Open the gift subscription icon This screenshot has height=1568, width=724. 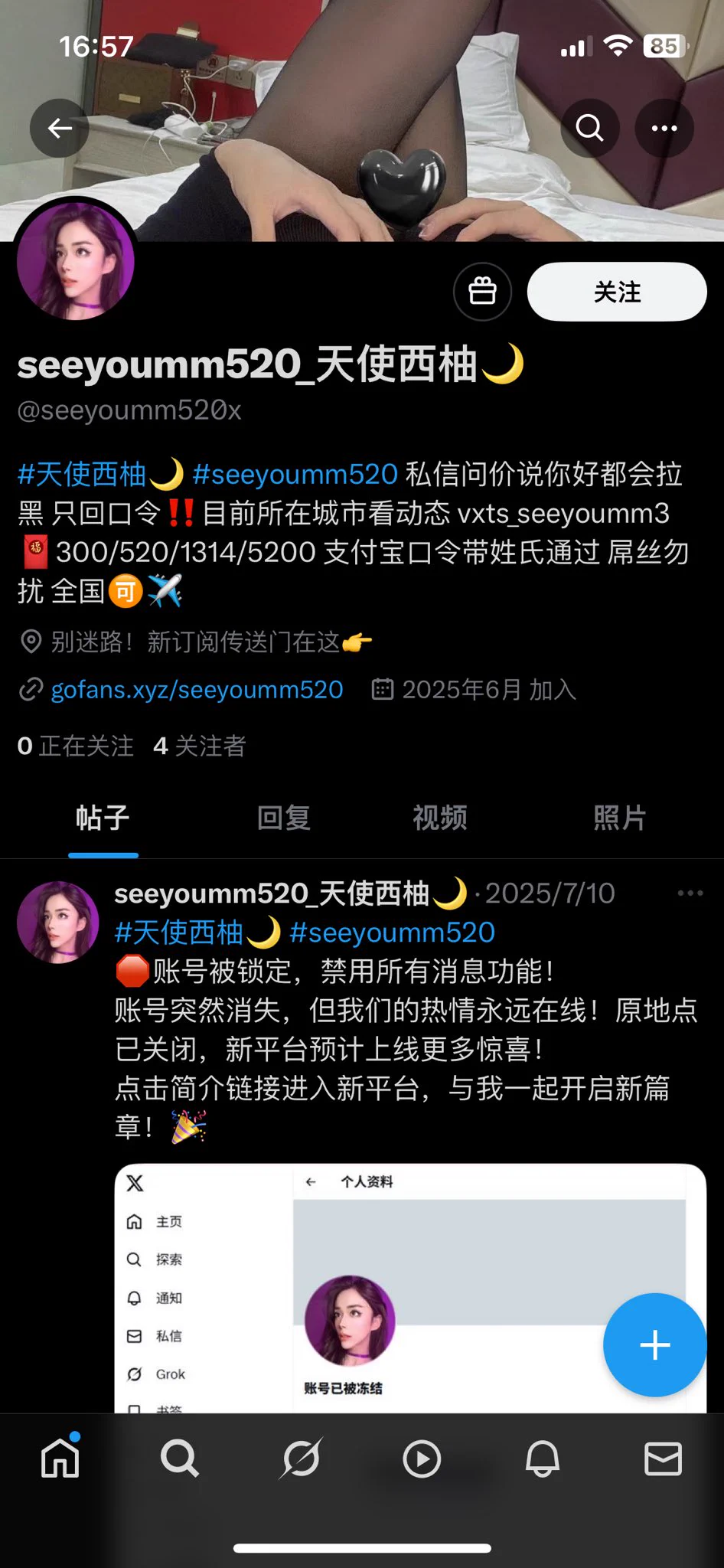(482, 292)
